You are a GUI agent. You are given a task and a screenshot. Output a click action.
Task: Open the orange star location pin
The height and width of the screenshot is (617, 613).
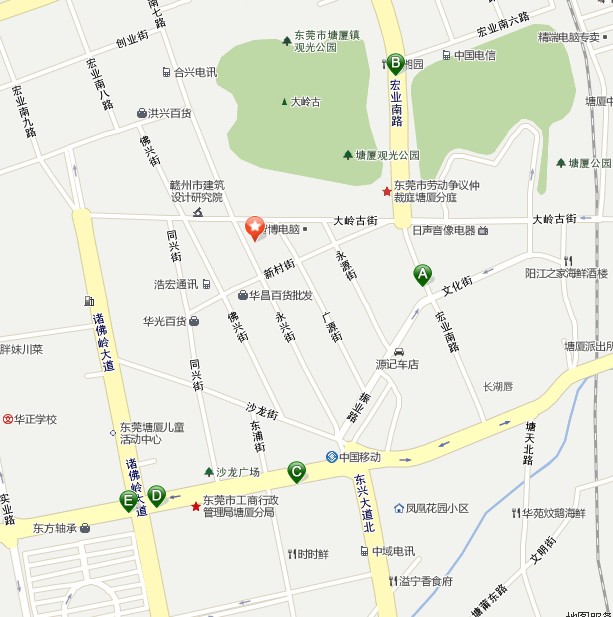click(x=255, y=227)
